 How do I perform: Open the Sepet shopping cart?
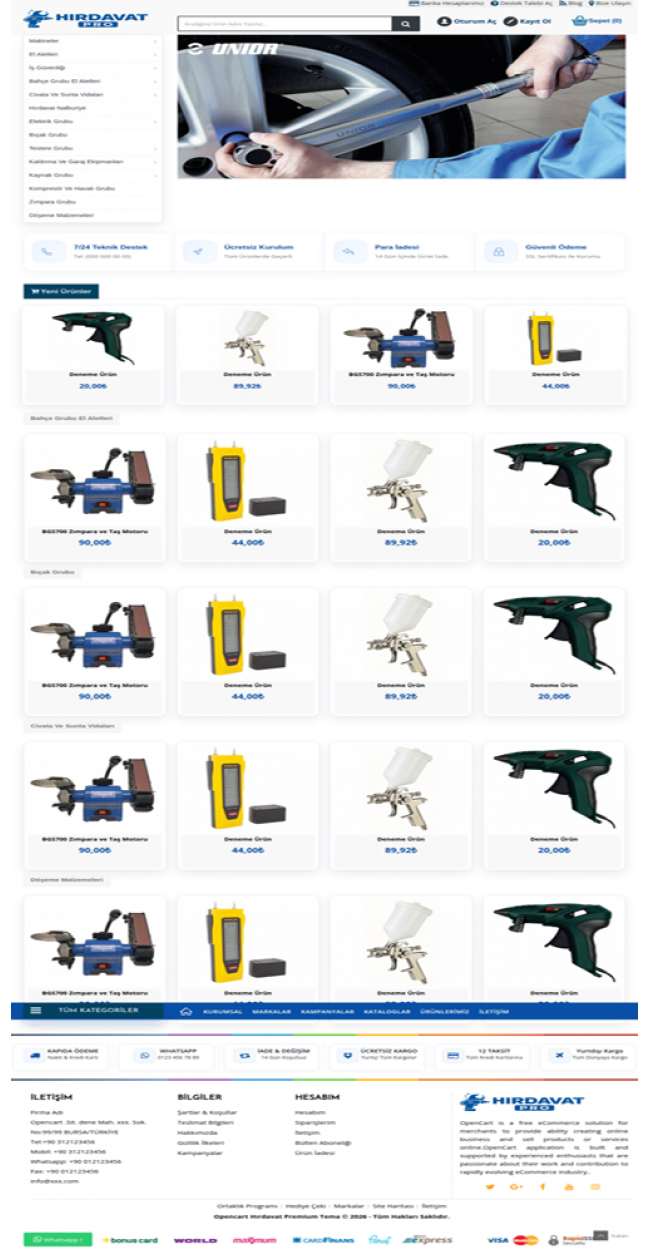[597, 20]
